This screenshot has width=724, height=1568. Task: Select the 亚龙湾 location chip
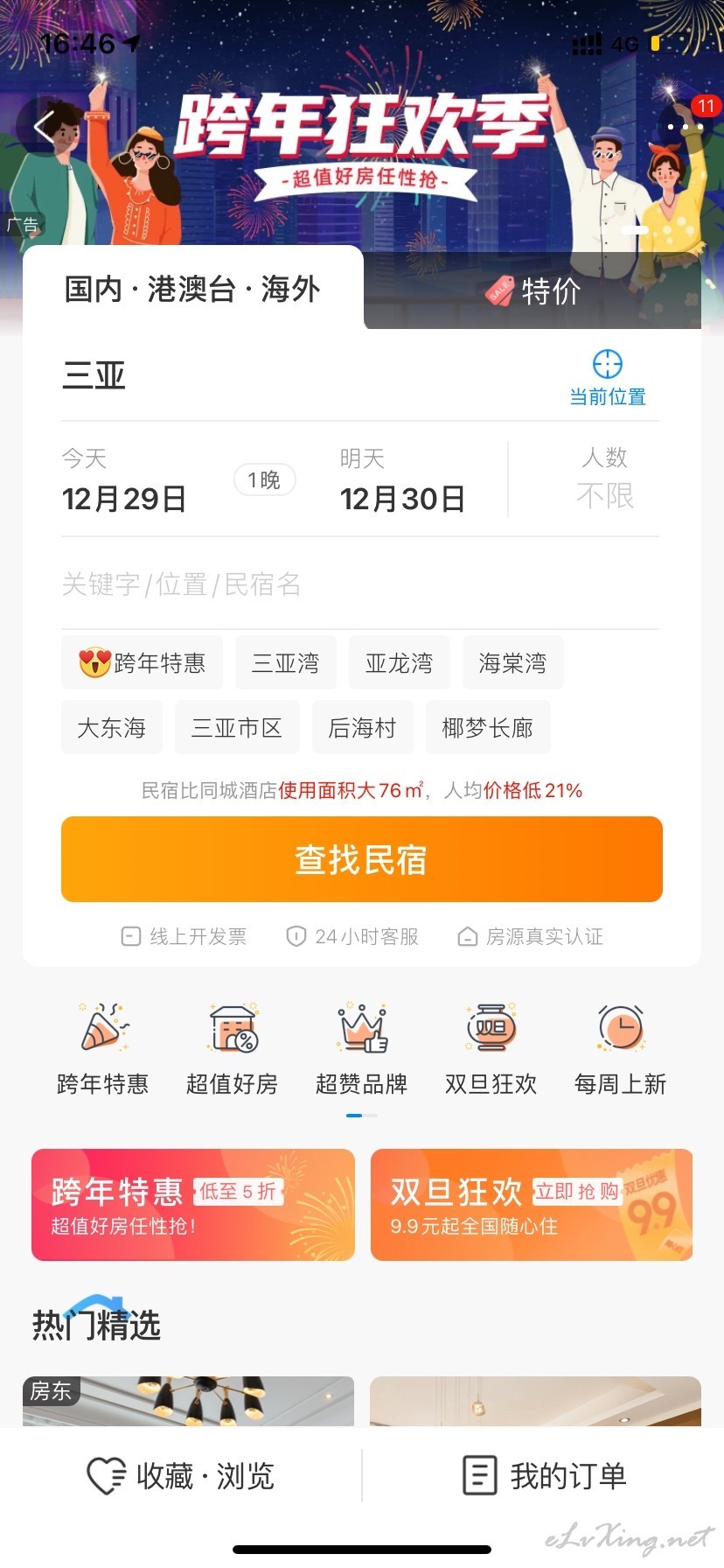tap(399, 663)
